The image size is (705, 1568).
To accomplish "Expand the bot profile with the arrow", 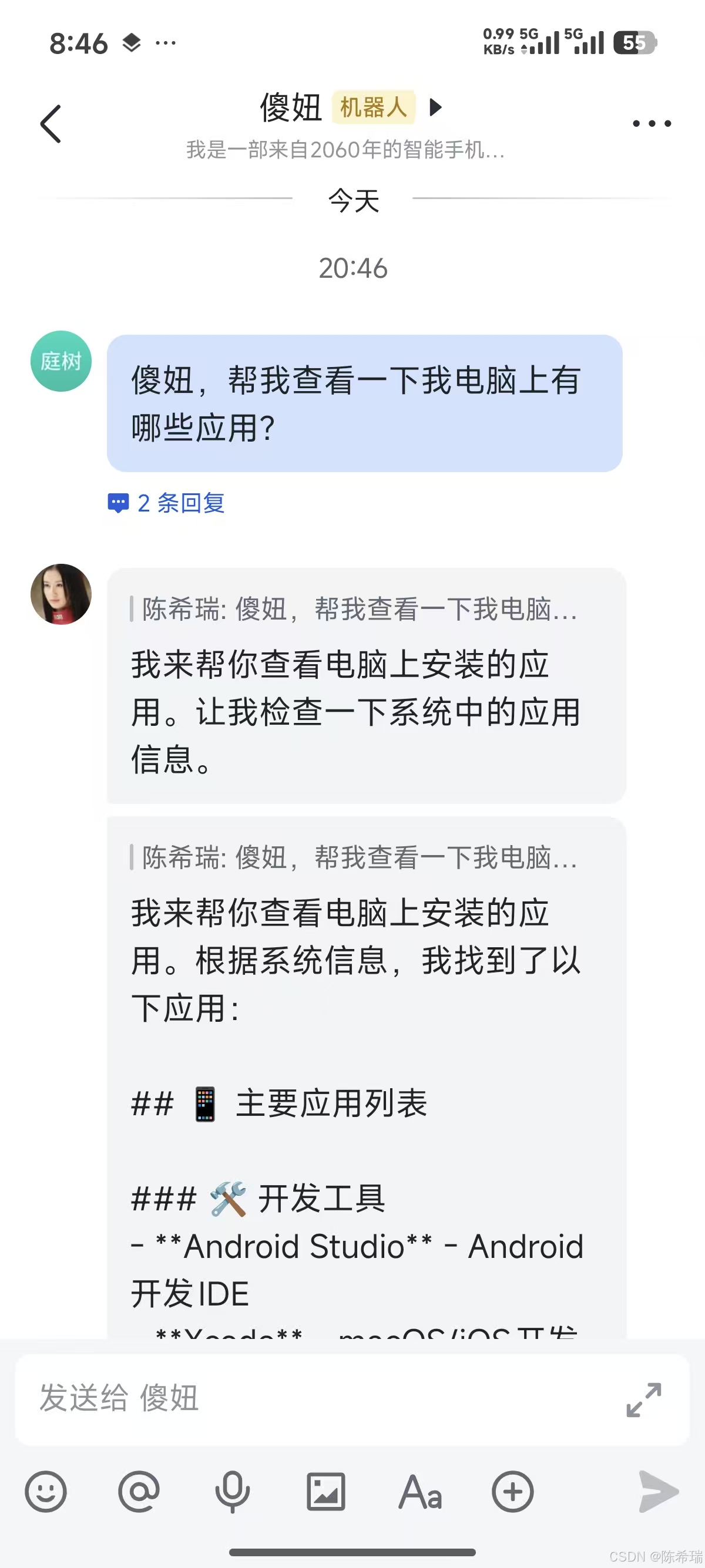I will click(x=435, y=107).
